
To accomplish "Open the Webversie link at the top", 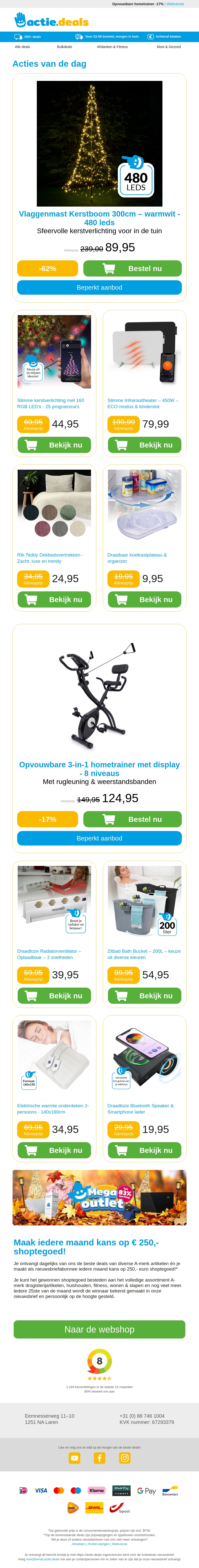I will (175, 4).
